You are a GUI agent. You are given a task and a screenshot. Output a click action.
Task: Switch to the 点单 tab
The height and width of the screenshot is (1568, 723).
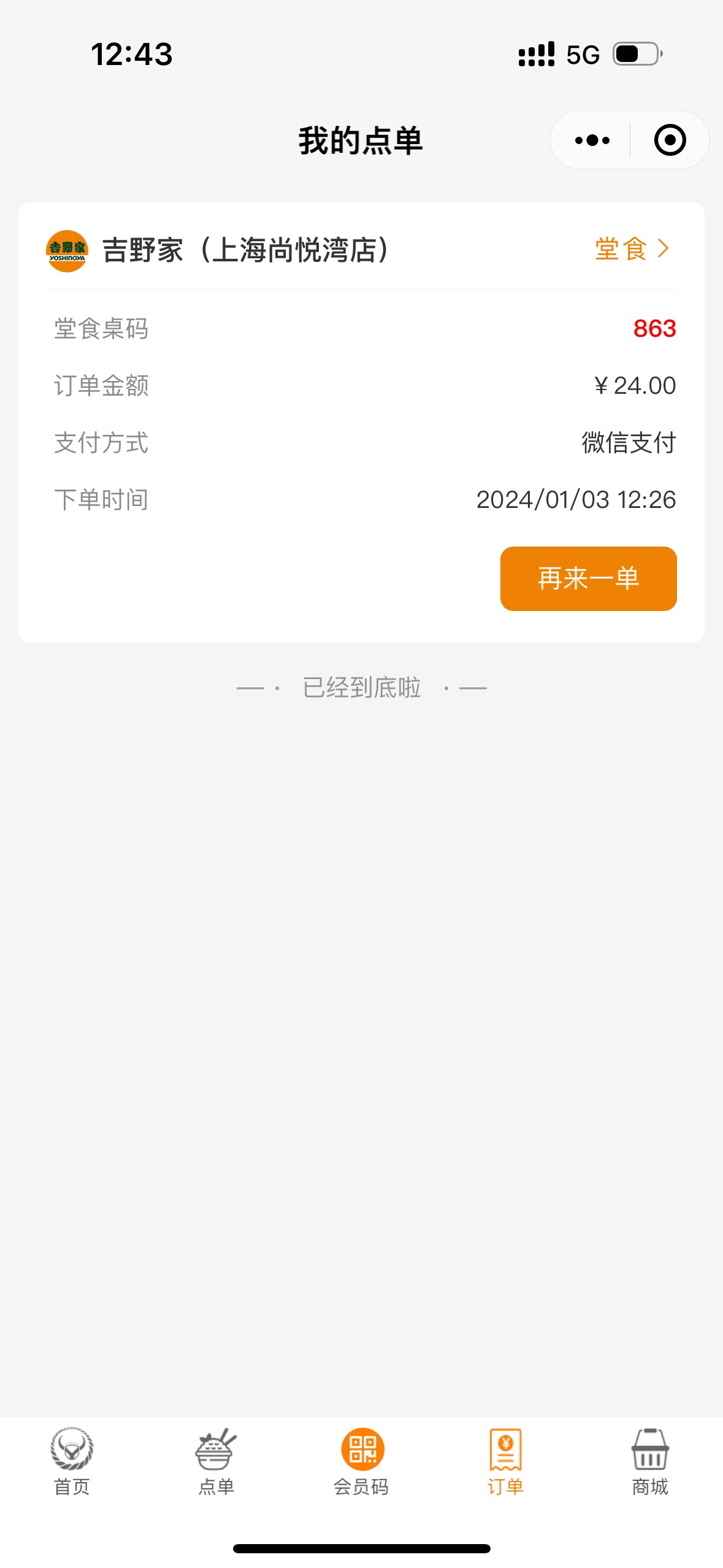(216, 1462)
